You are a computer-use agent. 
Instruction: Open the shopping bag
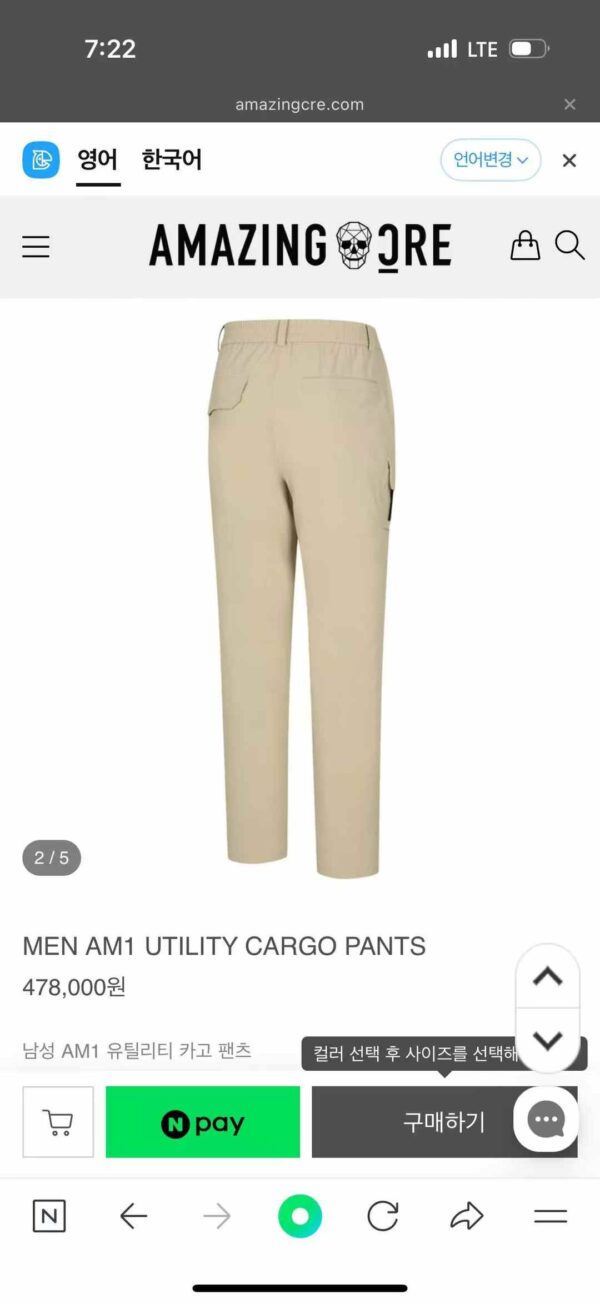(525, 246)
